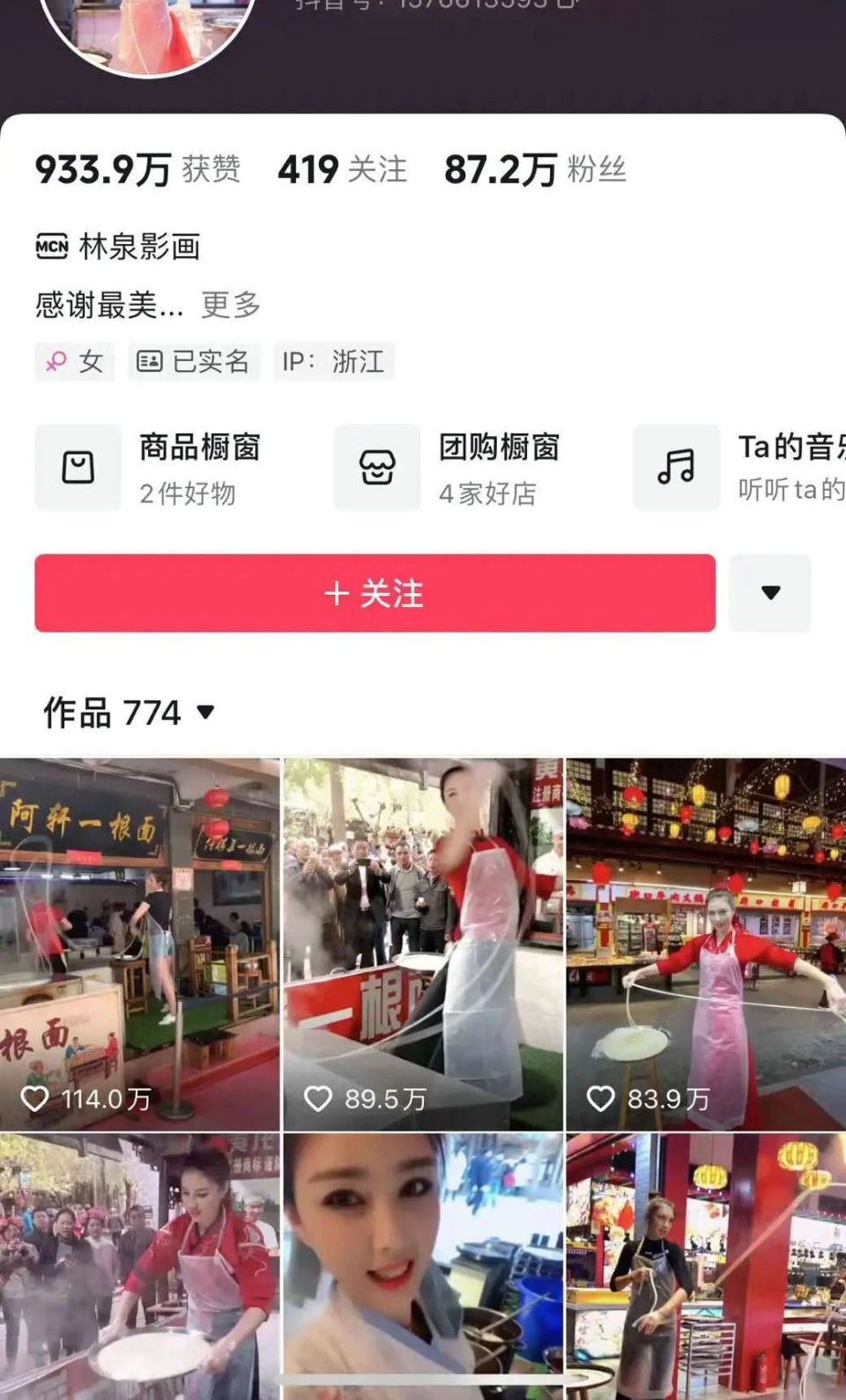
Task: View the 419 关注 following list
Action: [342, 169]
